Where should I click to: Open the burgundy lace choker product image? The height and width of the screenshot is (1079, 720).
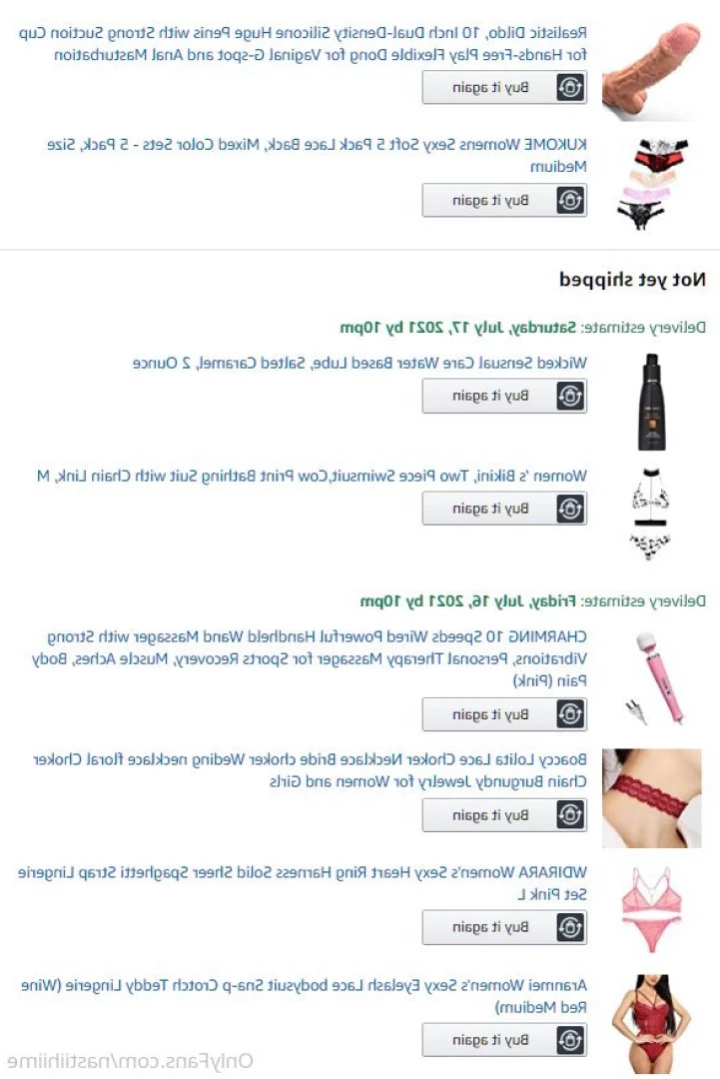click(651, 798)
